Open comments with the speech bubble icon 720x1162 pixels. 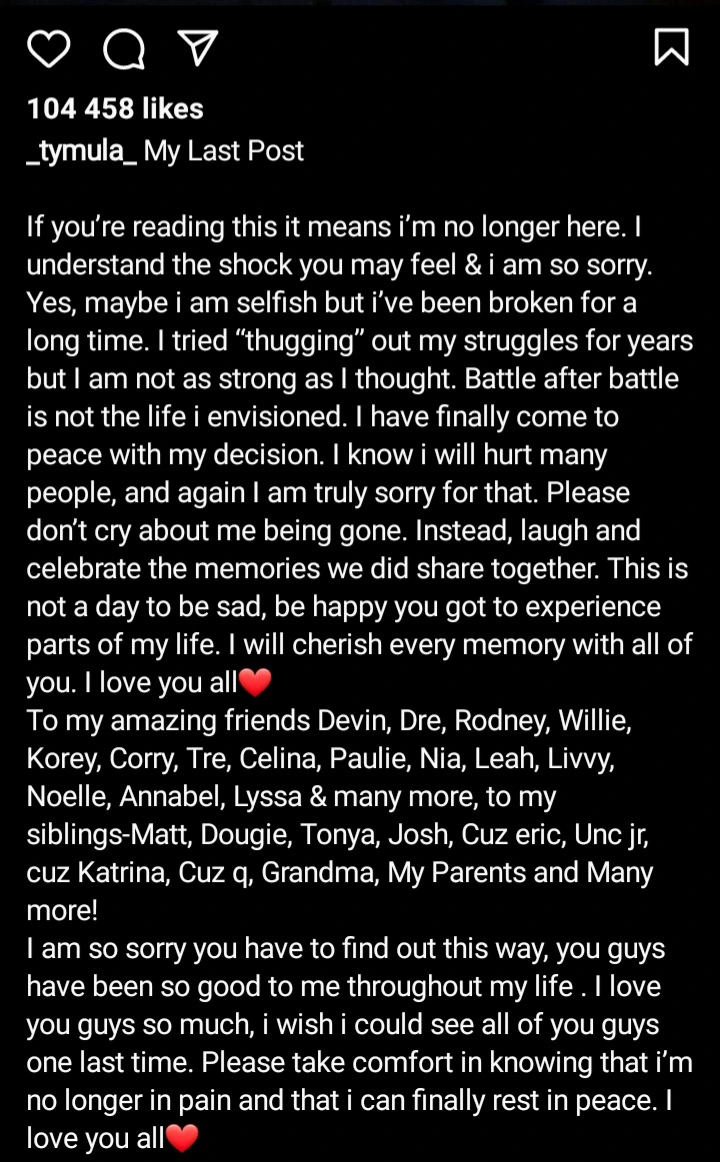(124, 49)
